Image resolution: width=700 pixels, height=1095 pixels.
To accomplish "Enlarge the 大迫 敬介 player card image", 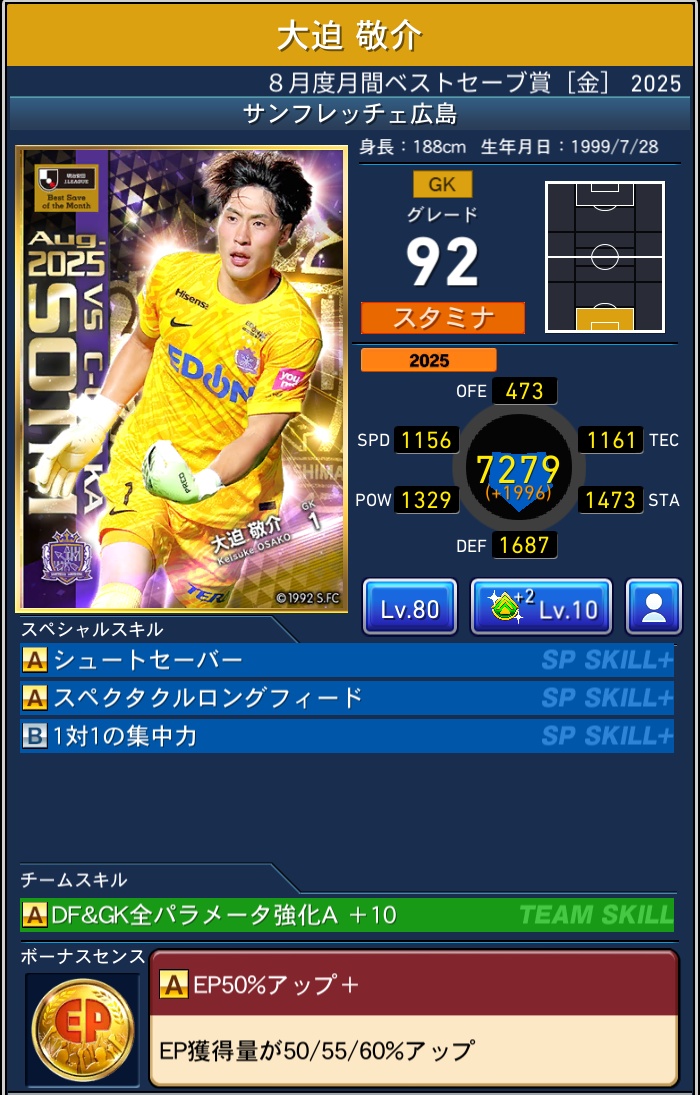I will tap(181, 378).
